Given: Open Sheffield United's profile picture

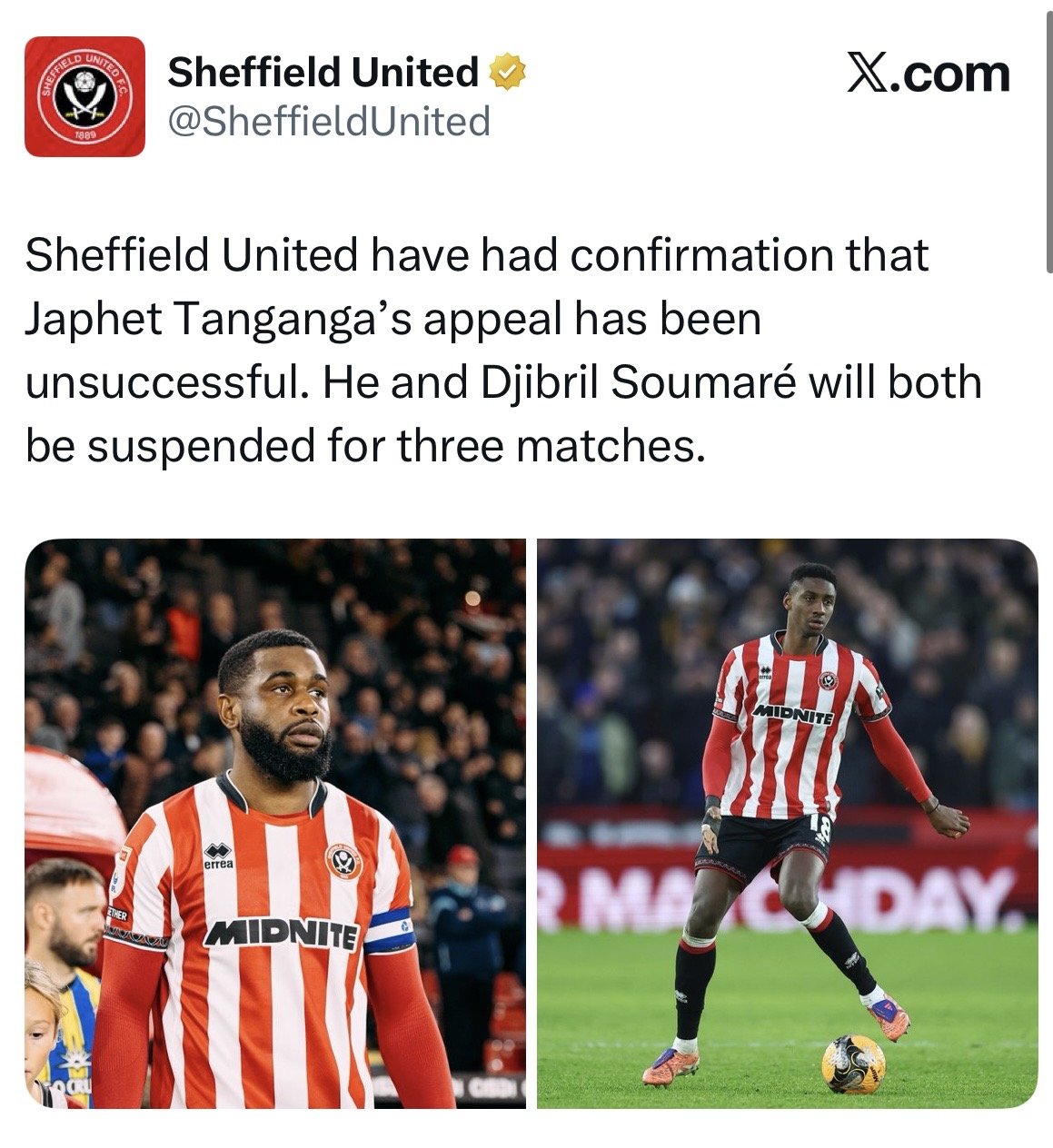Looking at the screenshot, I should (x=84, y=96).
